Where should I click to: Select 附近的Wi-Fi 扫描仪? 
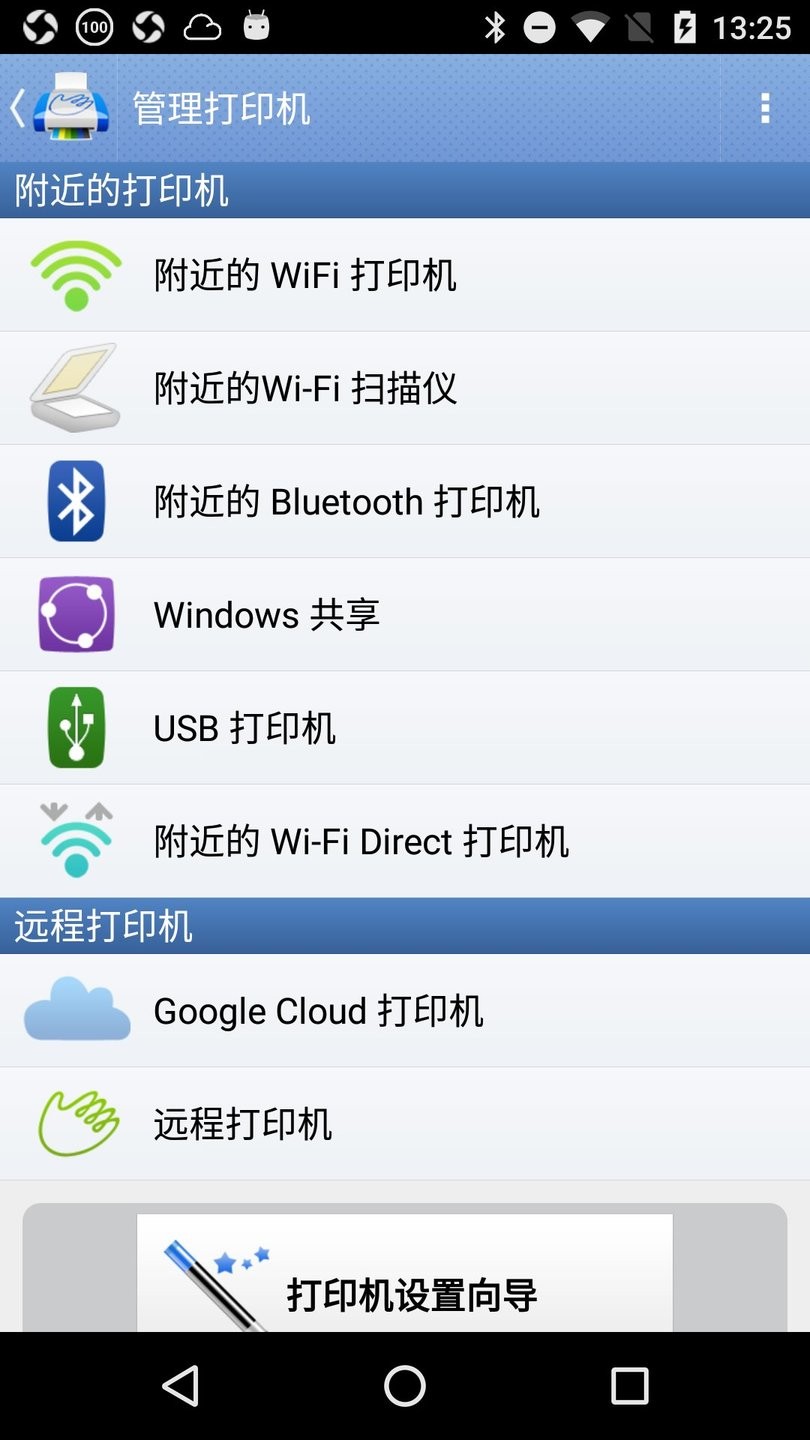tap(405, 388)
